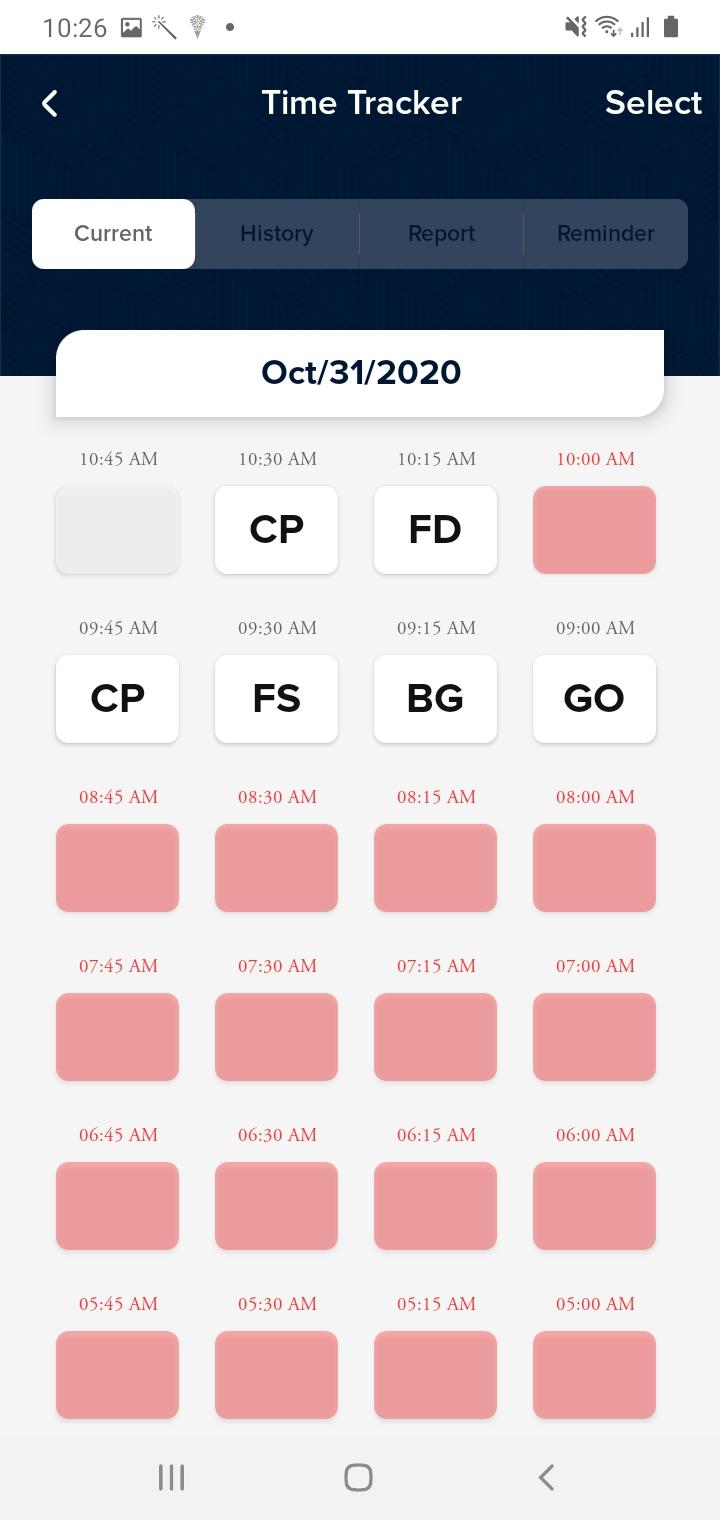Open the CP slot at 10:30 AM
Image resolution: width=720 pixels, height=1520 pixels.
coord(276,530)
